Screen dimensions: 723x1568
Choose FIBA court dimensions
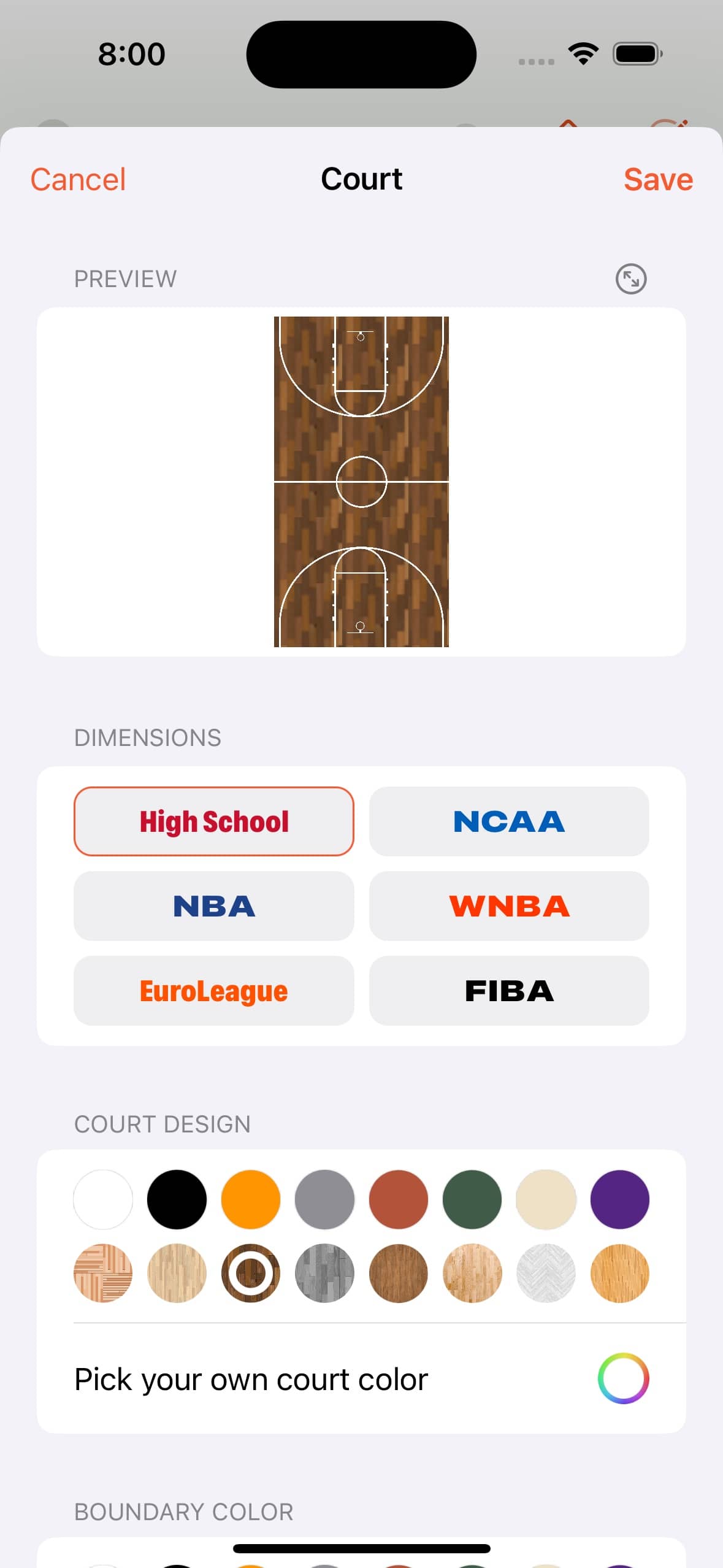pyautogui.click(x=509, y=991)
